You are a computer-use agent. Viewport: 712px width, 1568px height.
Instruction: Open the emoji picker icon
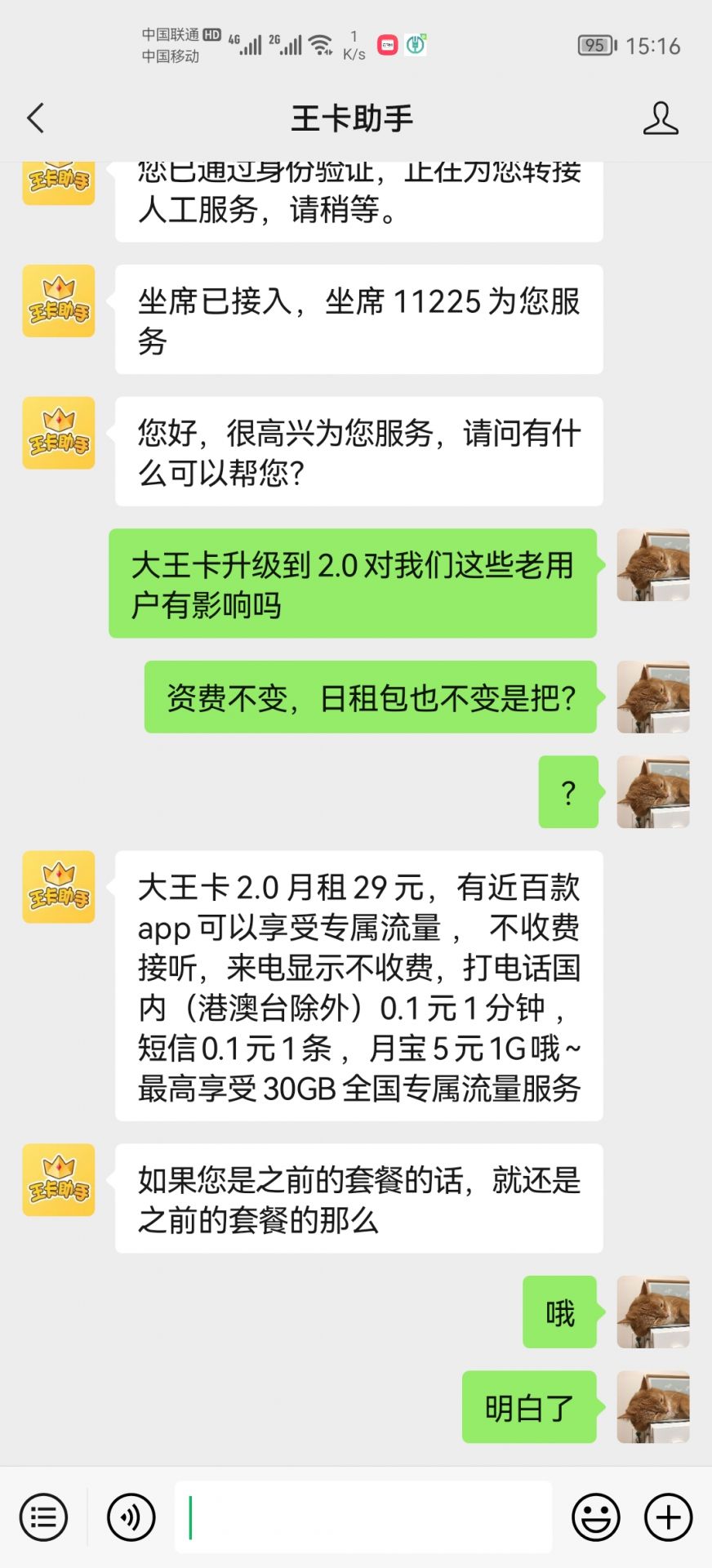click(x=595, y=1517)
